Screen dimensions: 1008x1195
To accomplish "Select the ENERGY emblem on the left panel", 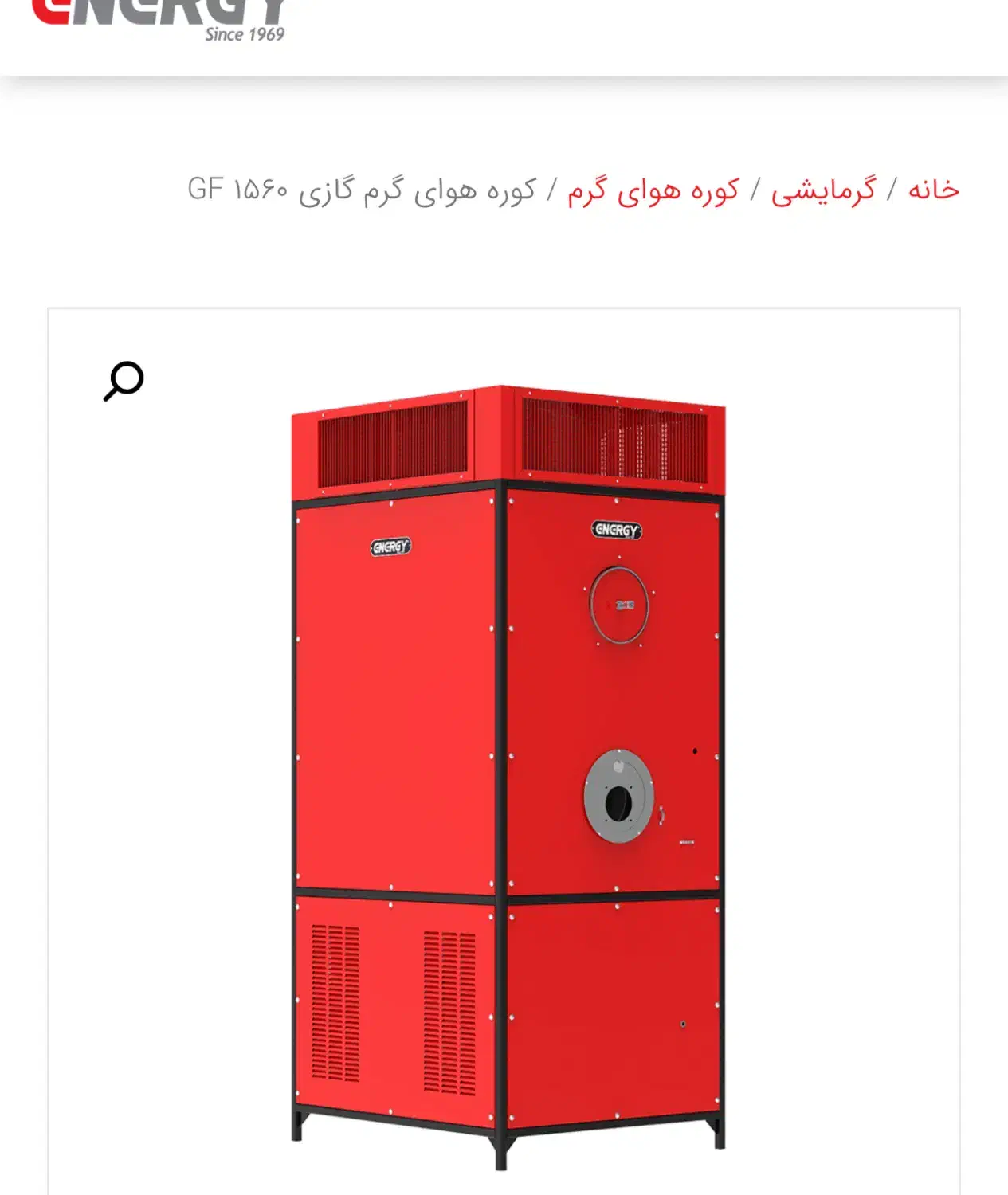I will 390,546.
